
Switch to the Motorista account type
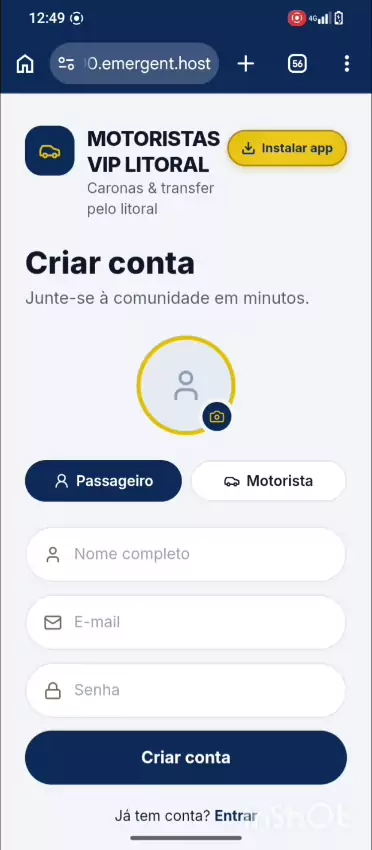[268, 481]
